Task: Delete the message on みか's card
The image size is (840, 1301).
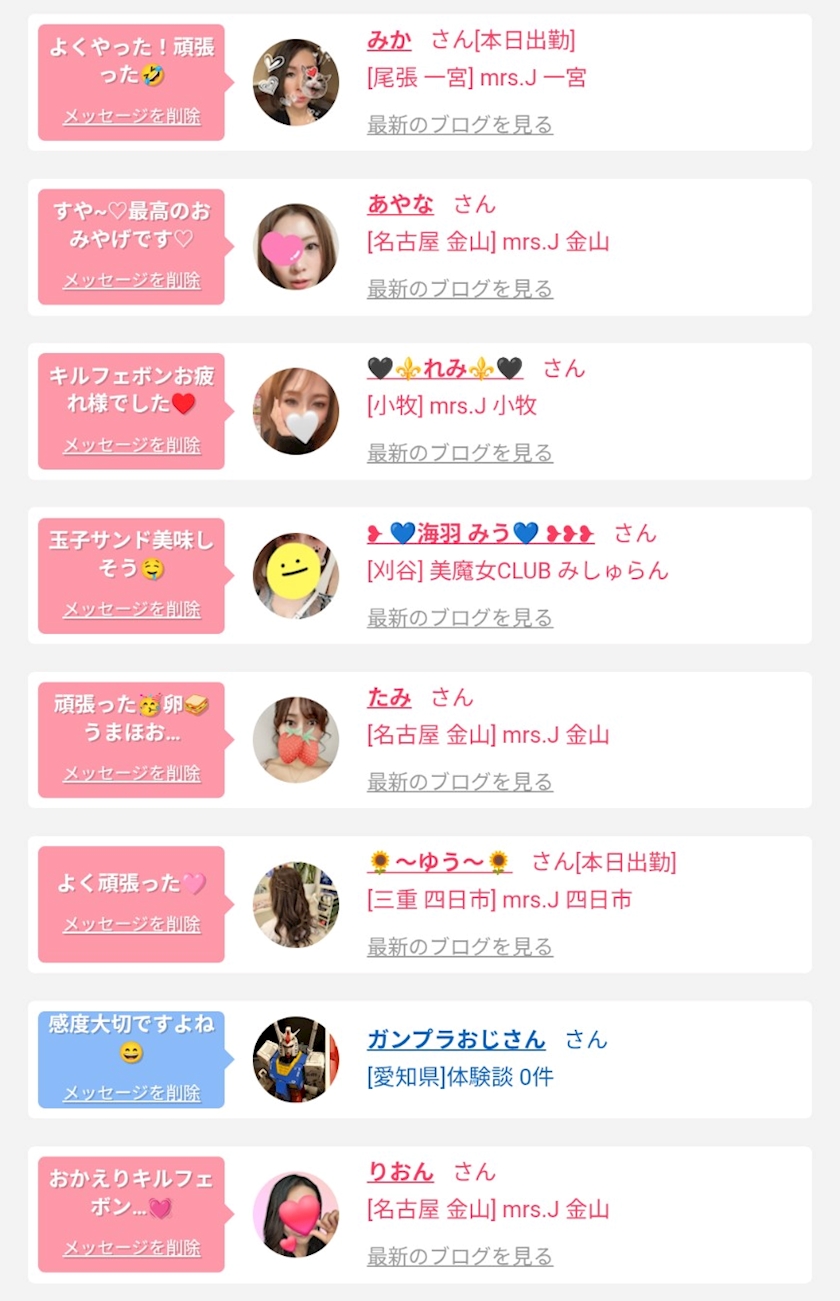Action: 132,116
